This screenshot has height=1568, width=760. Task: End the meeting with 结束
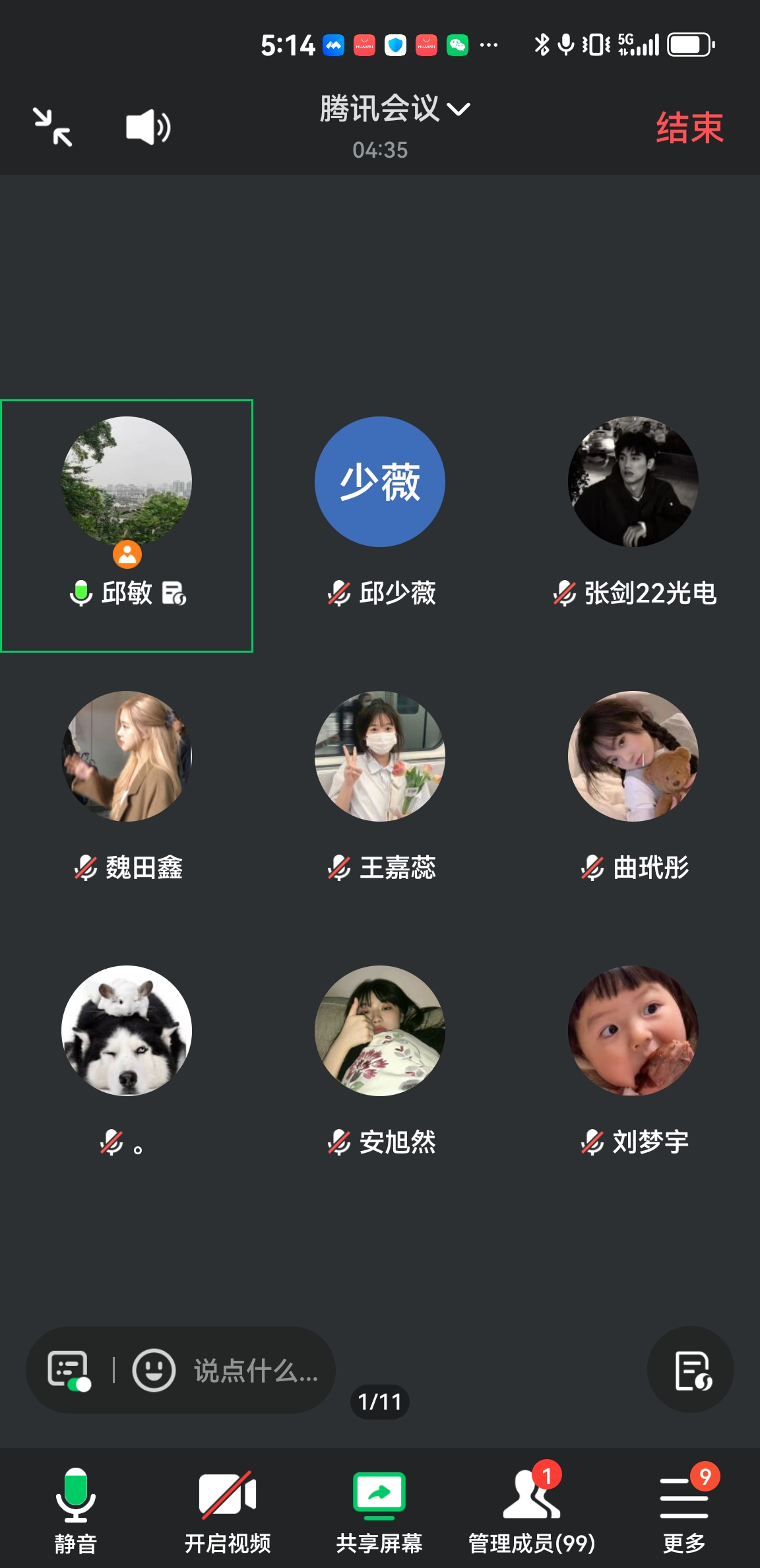coord(689,128)
